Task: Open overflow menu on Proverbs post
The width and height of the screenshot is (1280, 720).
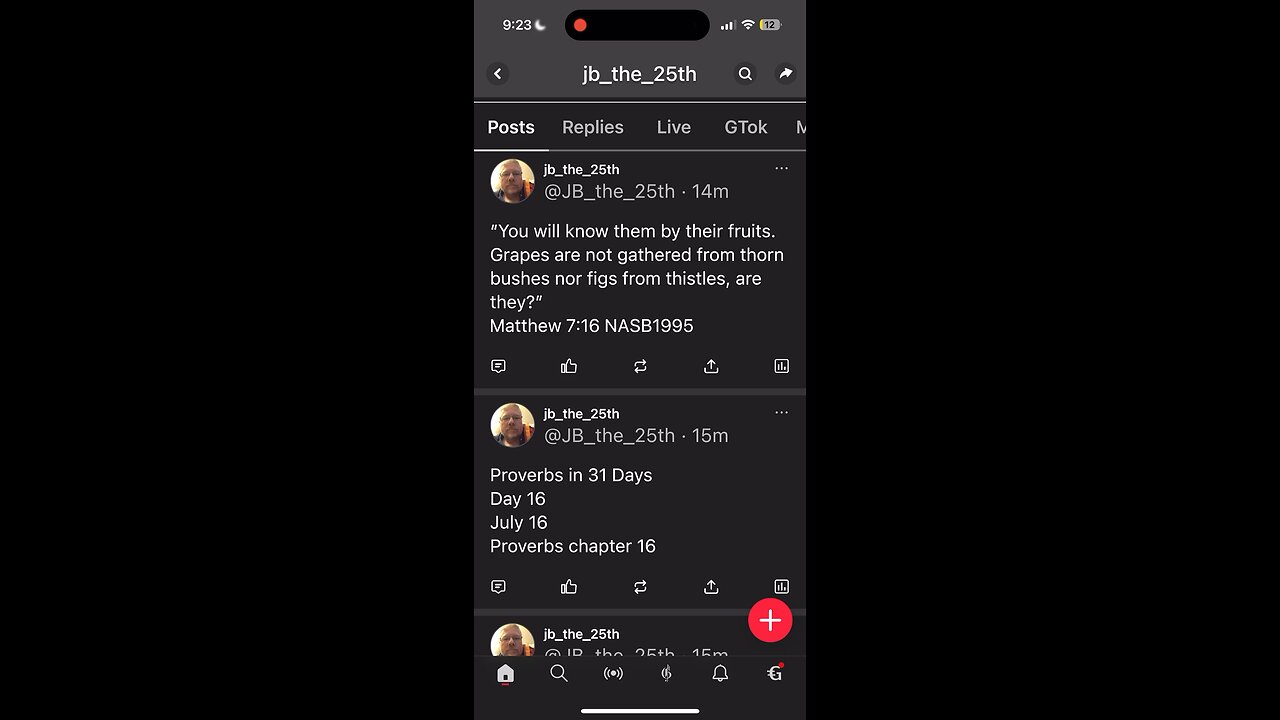Action: tap(781, 412)
